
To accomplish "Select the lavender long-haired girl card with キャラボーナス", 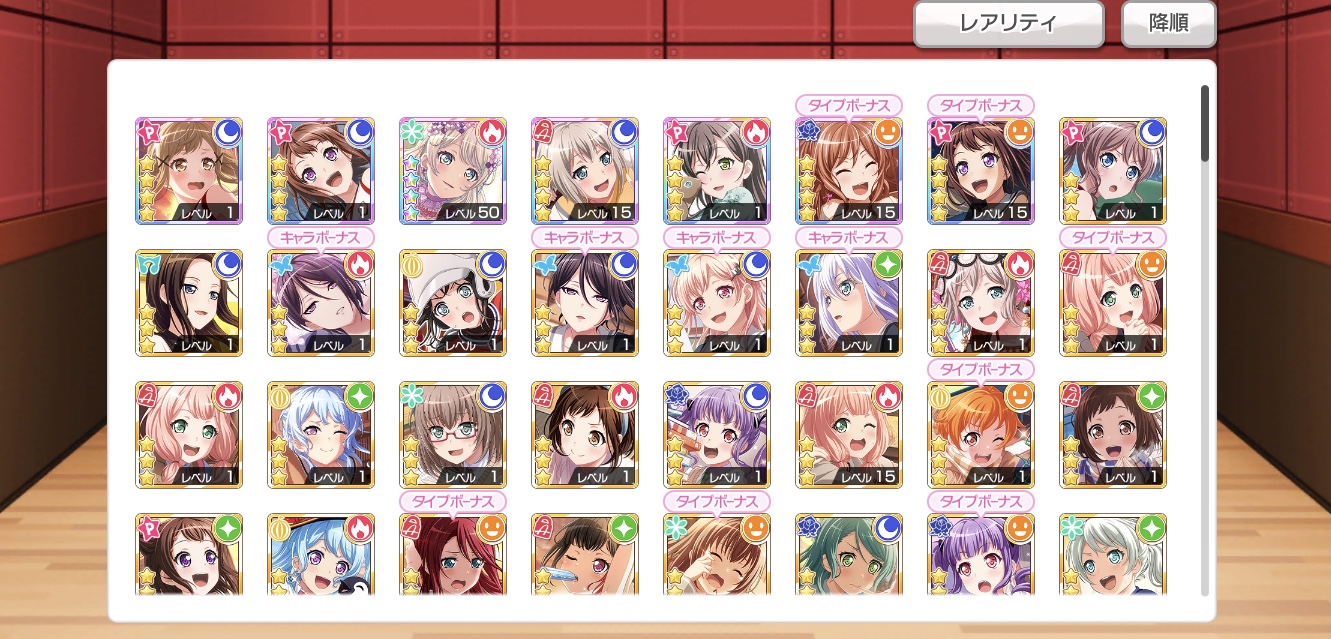I will tap(849, 303).
